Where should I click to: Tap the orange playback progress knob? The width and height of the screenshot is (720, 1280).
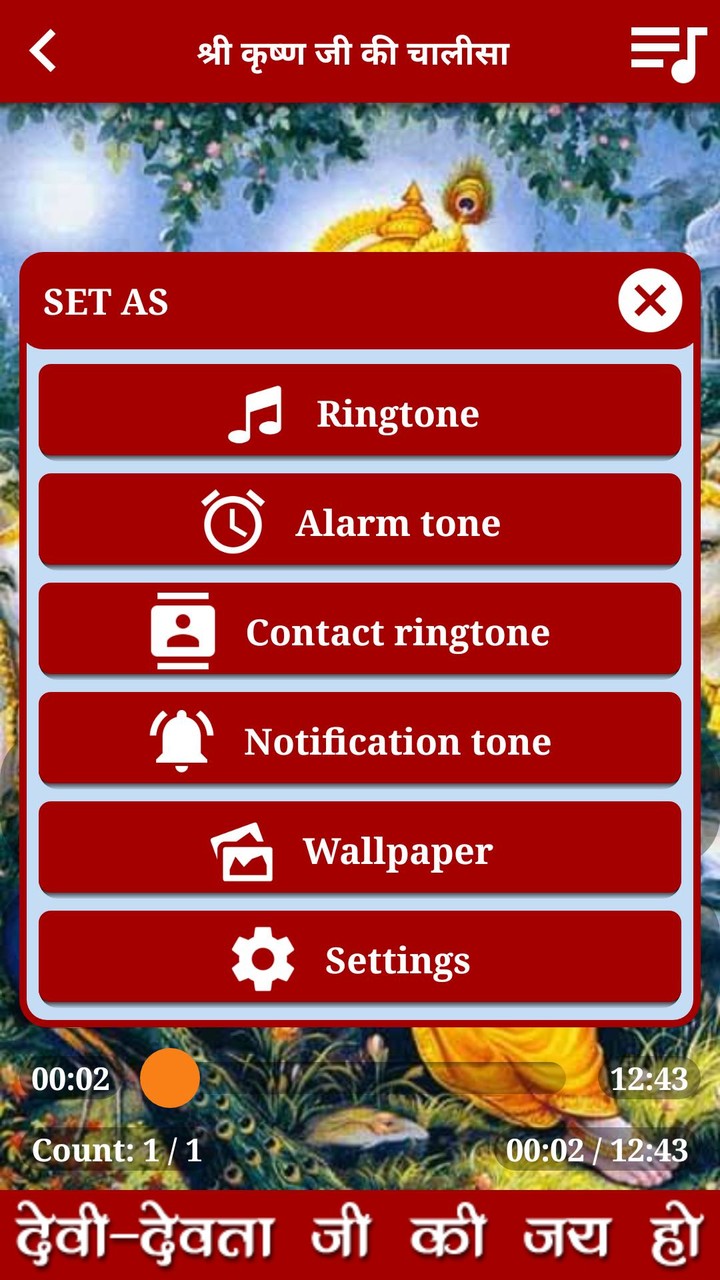(x=170, y=1078)
